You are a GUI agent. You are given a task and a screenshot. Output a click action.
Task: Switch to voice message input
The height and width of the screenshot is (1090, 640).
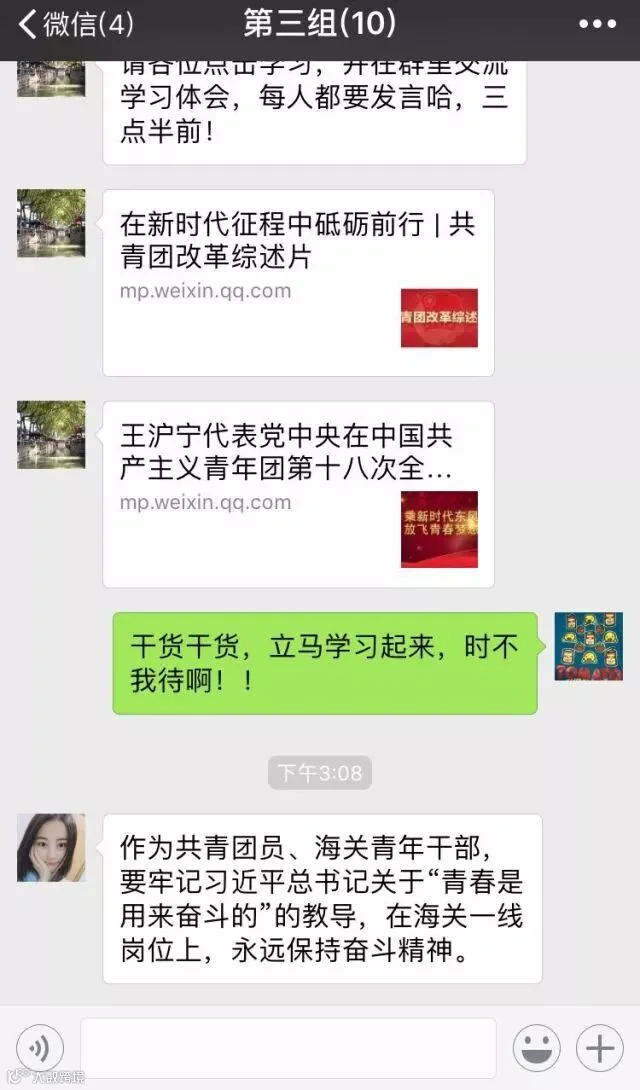point(40,1048)
